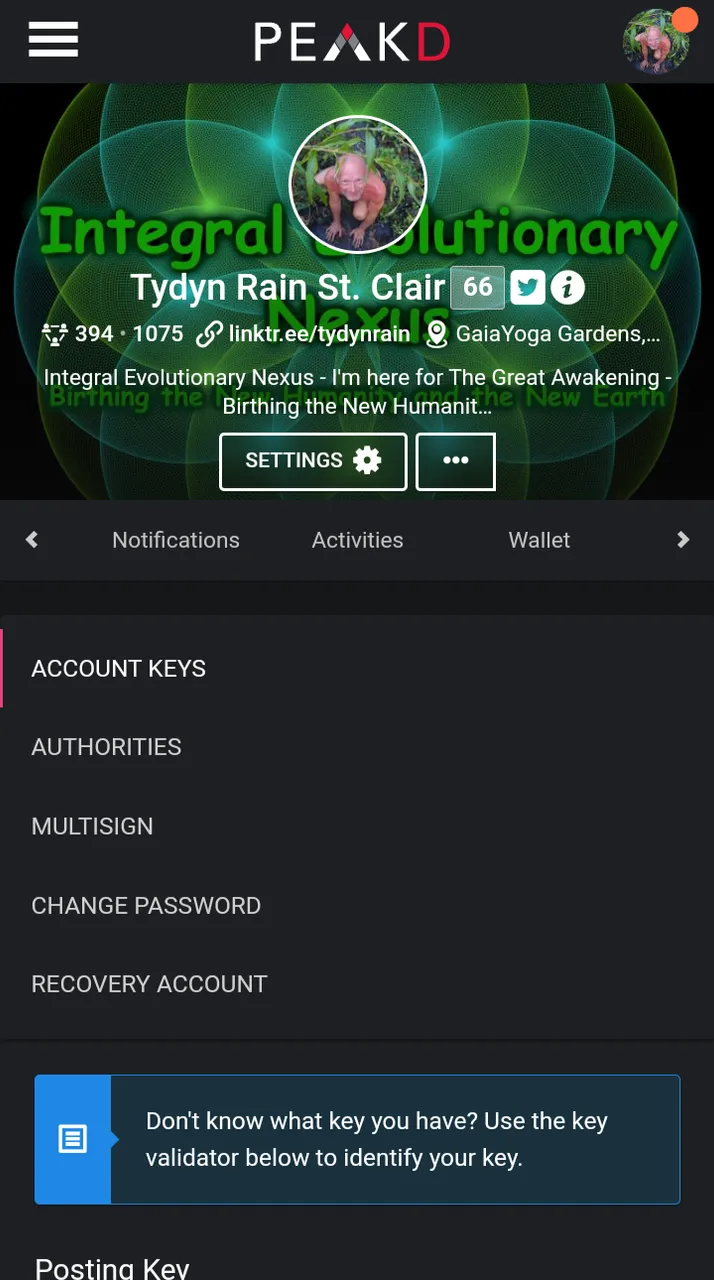Open the Multisign section
This screenshot has height=1280, width=714.
[92, 826]
